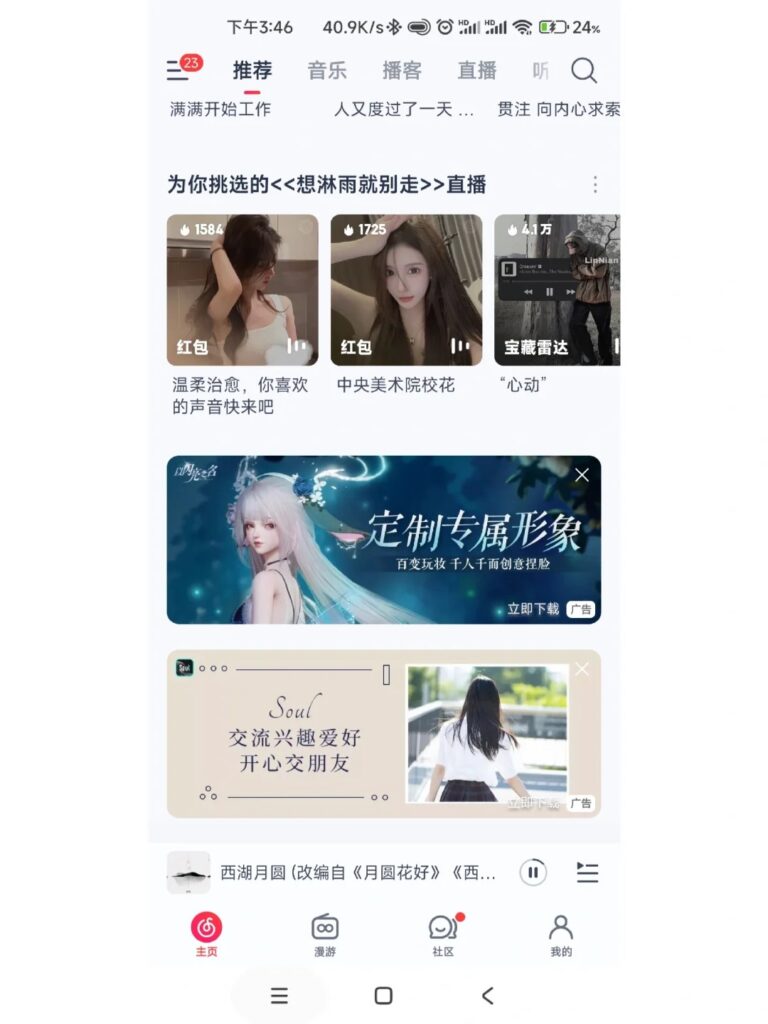Viewport: 768px width, 1024px height.
Task: Switch to the 播客 tab
Action: 402,71
